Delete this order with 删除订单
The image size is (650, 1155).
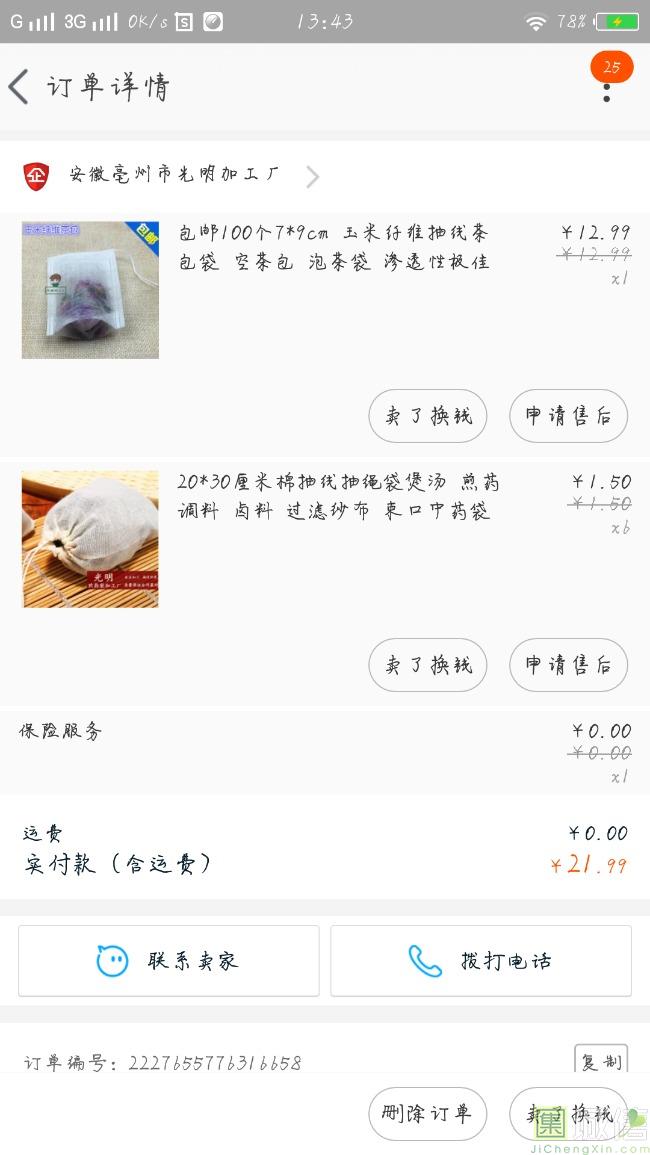pos(428,1113)
